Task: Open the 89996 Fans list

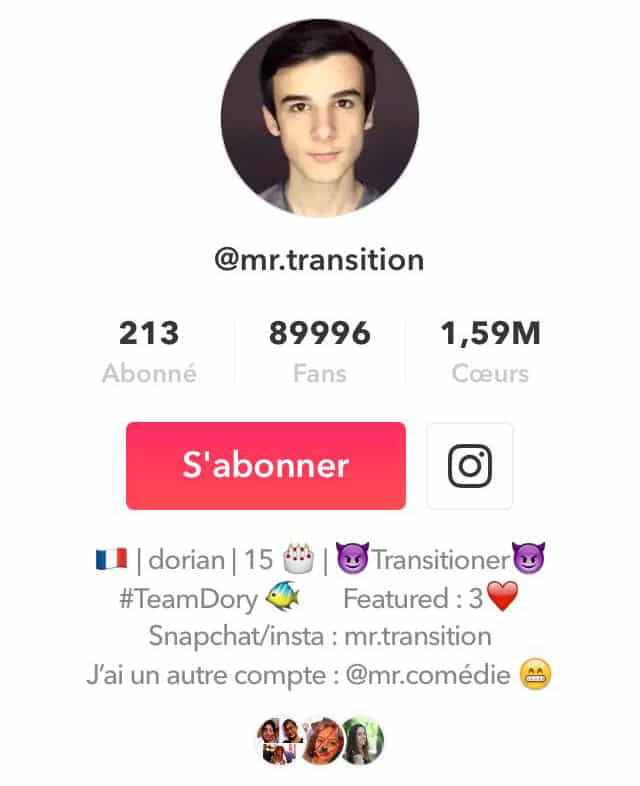Action: pos(319,352)
